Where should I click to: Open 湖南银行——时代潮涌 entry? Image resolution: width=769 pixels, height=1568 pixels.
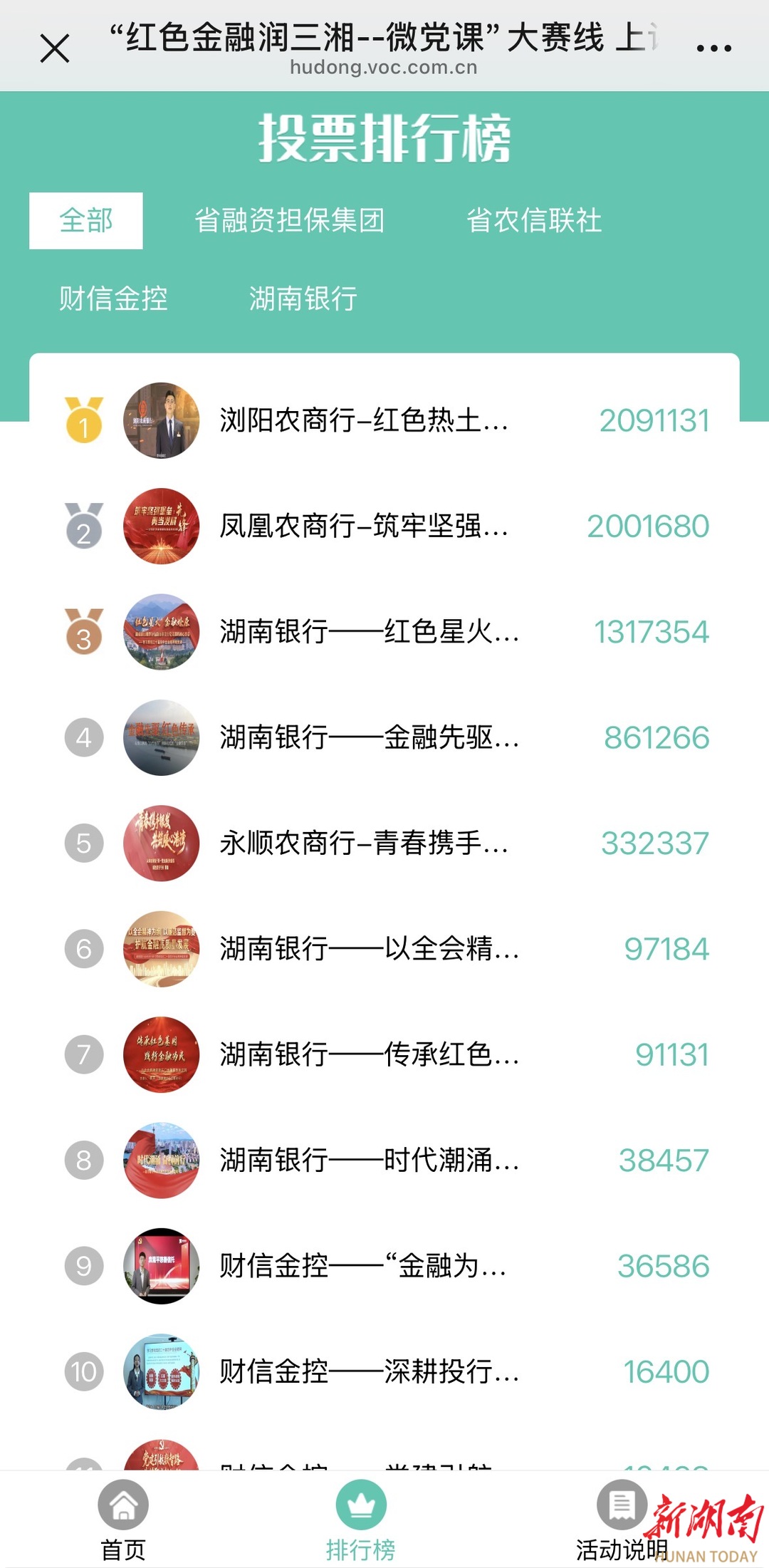pos(384,1161)
